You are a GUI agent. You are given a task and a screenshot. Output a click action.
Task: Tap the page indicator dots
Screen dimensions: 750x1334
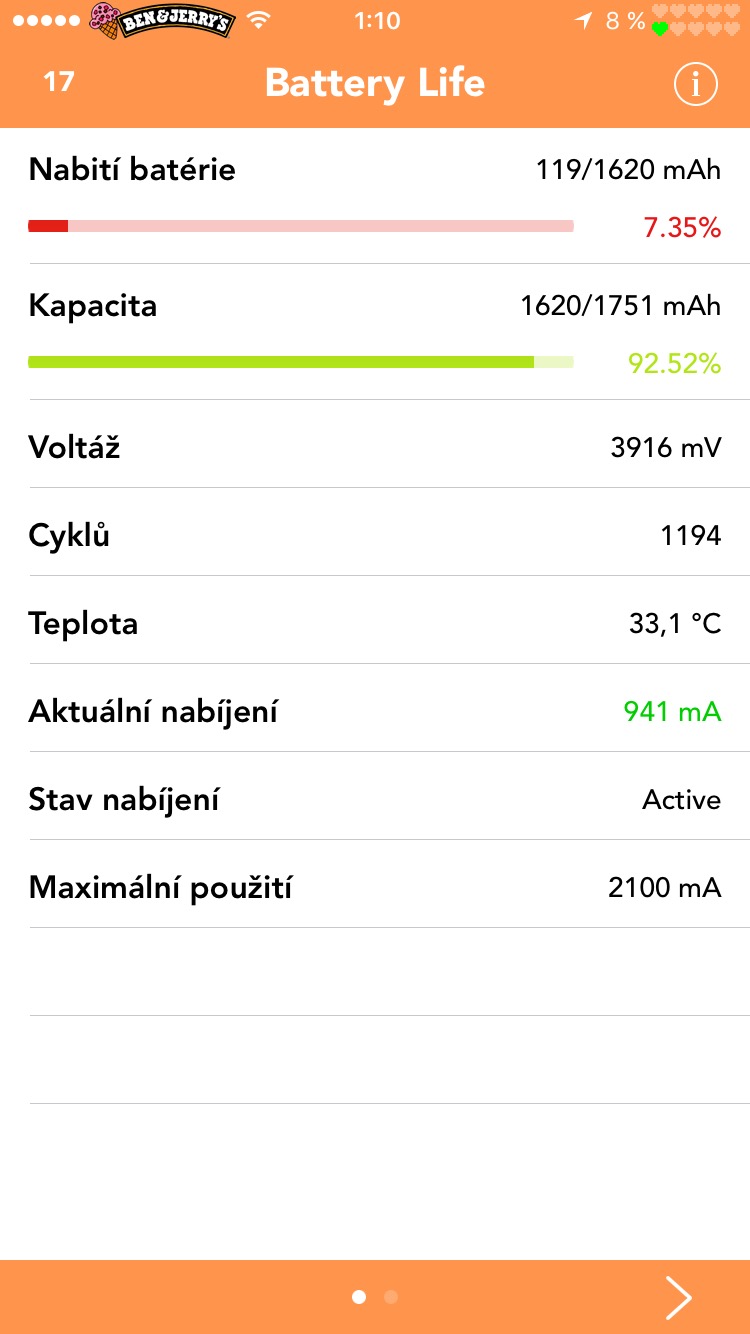[x=375, y=1297]
